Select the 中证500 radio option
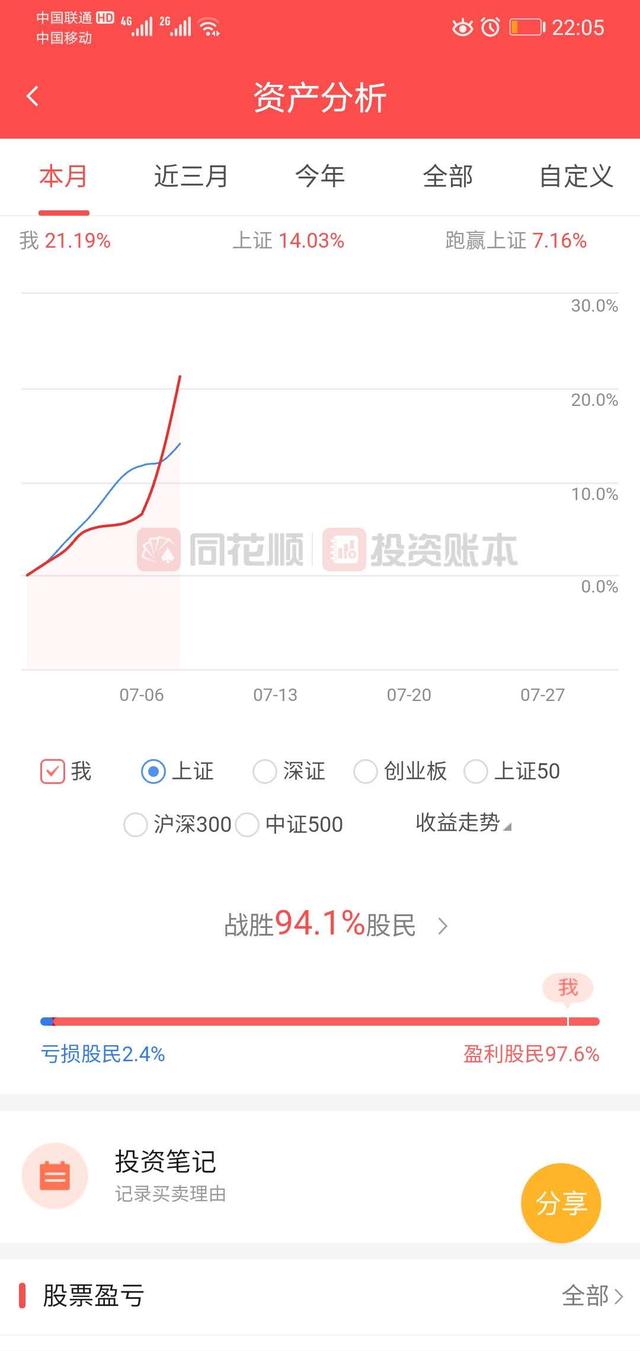Image resolution: width=640 pixels, height=1351 pixels. tap(248, 825)
